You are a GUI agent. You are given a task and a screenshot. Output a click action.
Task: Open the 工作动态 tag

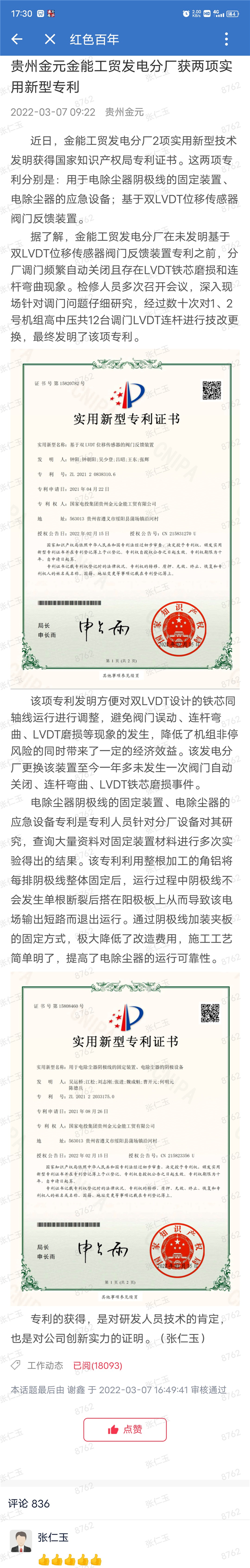pyautogui.click(x=45, y=1365)
